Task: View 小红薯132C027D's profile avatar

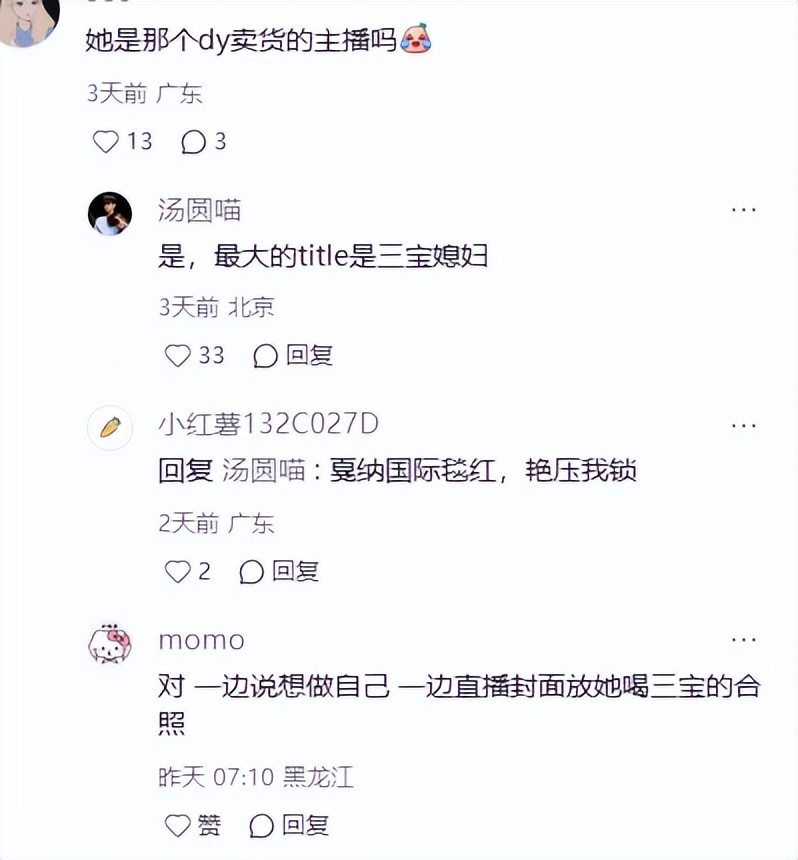Action: [110, 429]
